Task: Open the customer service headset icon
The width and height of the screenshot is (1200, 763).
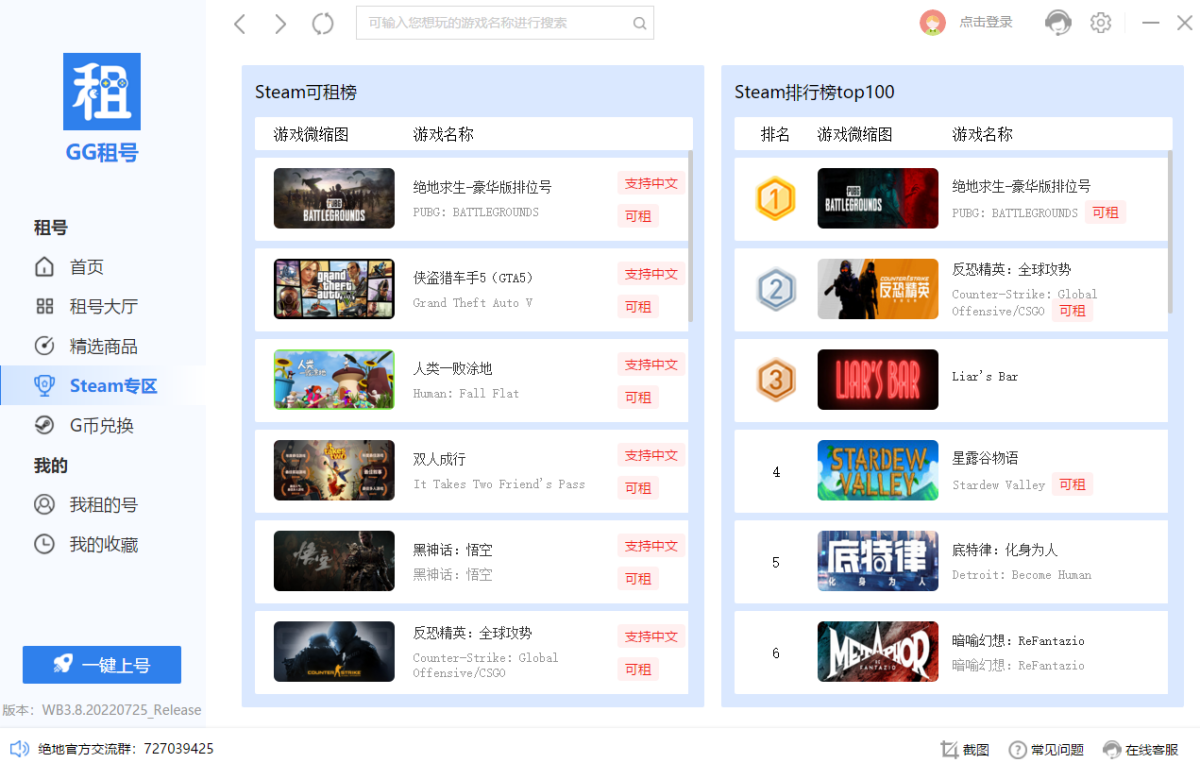Action: point(1058,23)
